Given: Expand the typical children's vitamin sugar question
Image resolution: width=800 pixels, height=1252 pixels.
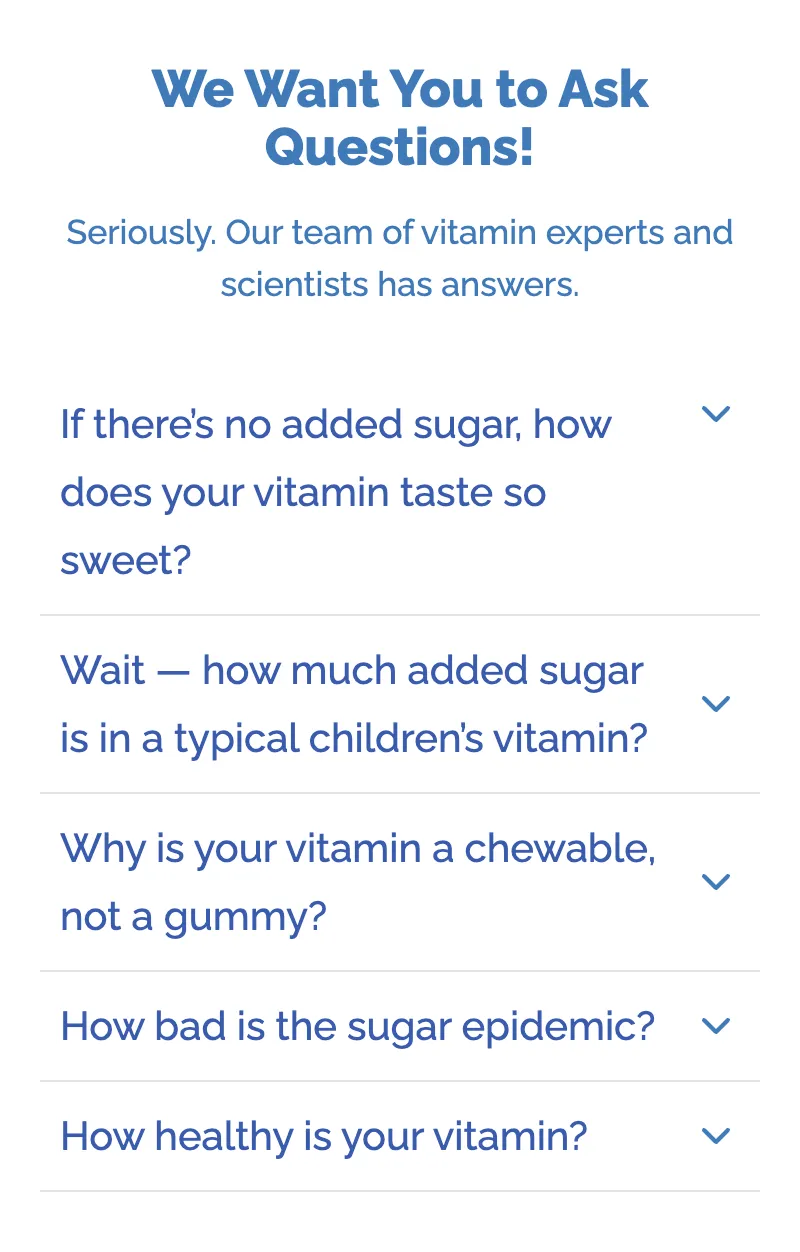Looking at the screenshot, I should click(x=716, y=704).
